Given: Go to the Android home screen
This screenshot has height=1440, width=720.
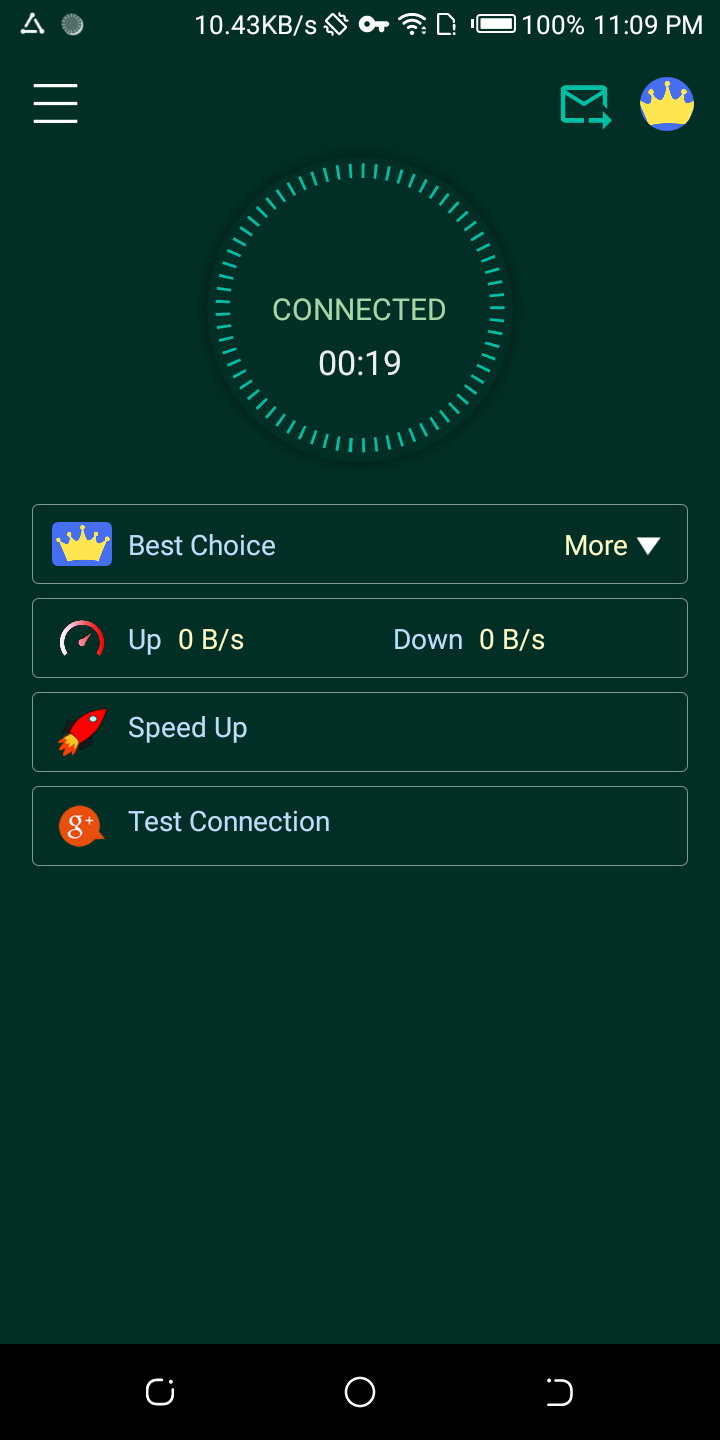Looking at the screenshot, I should [360, 1392].
